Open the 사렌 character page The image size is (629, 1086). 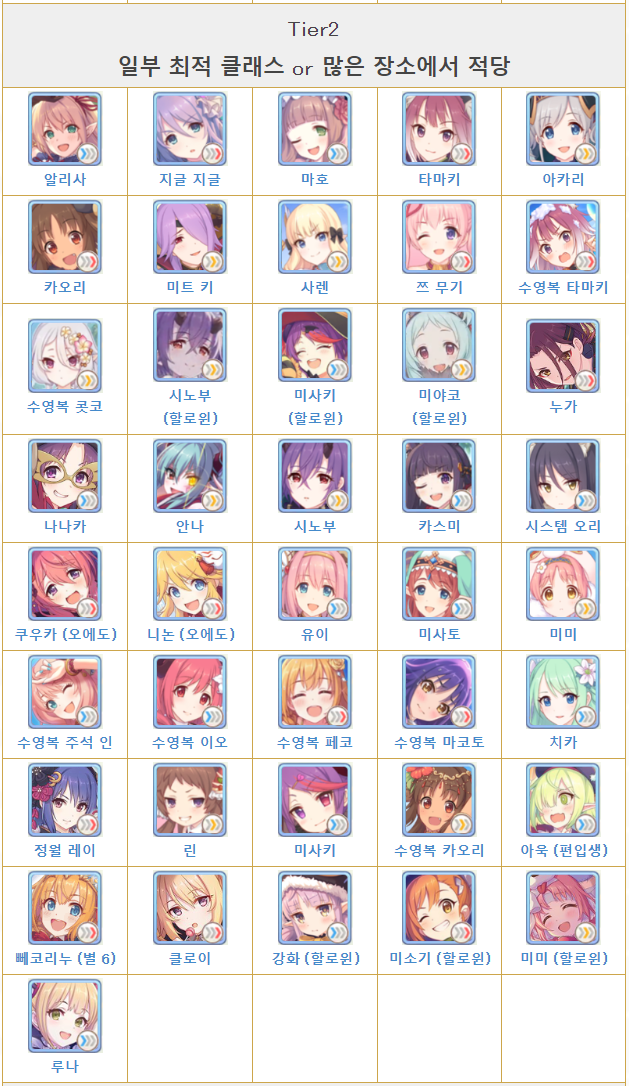click(314, 287)
